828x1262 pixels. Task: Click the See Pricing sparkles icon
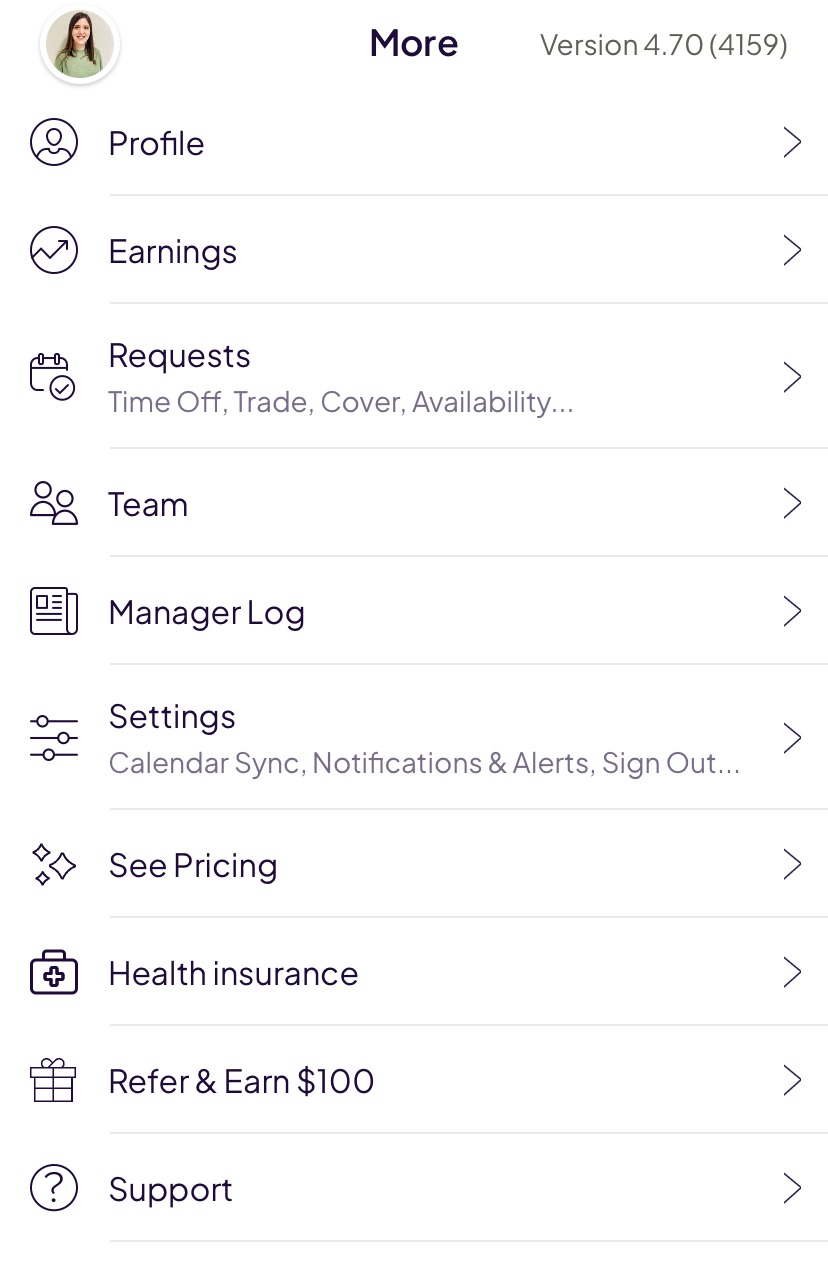click(x=53, y=864)
